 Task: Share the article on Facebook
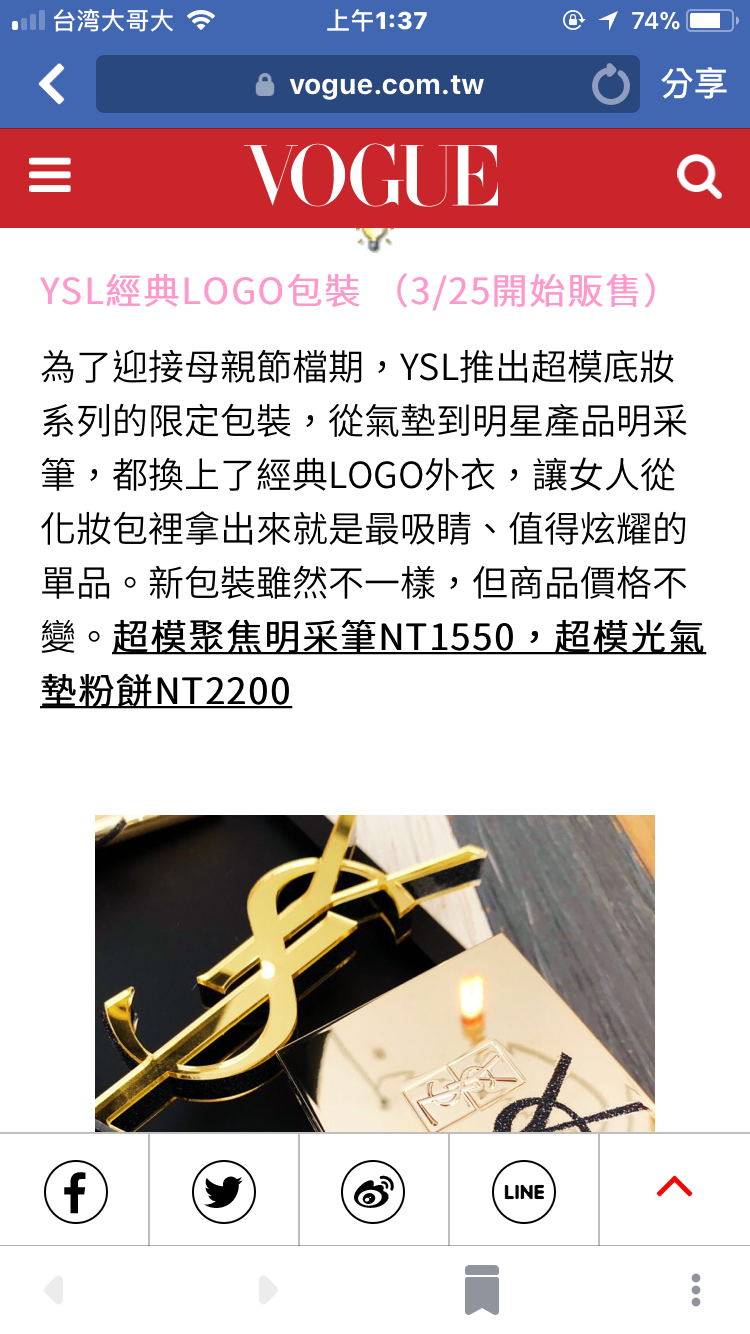tap(75, 1191)
